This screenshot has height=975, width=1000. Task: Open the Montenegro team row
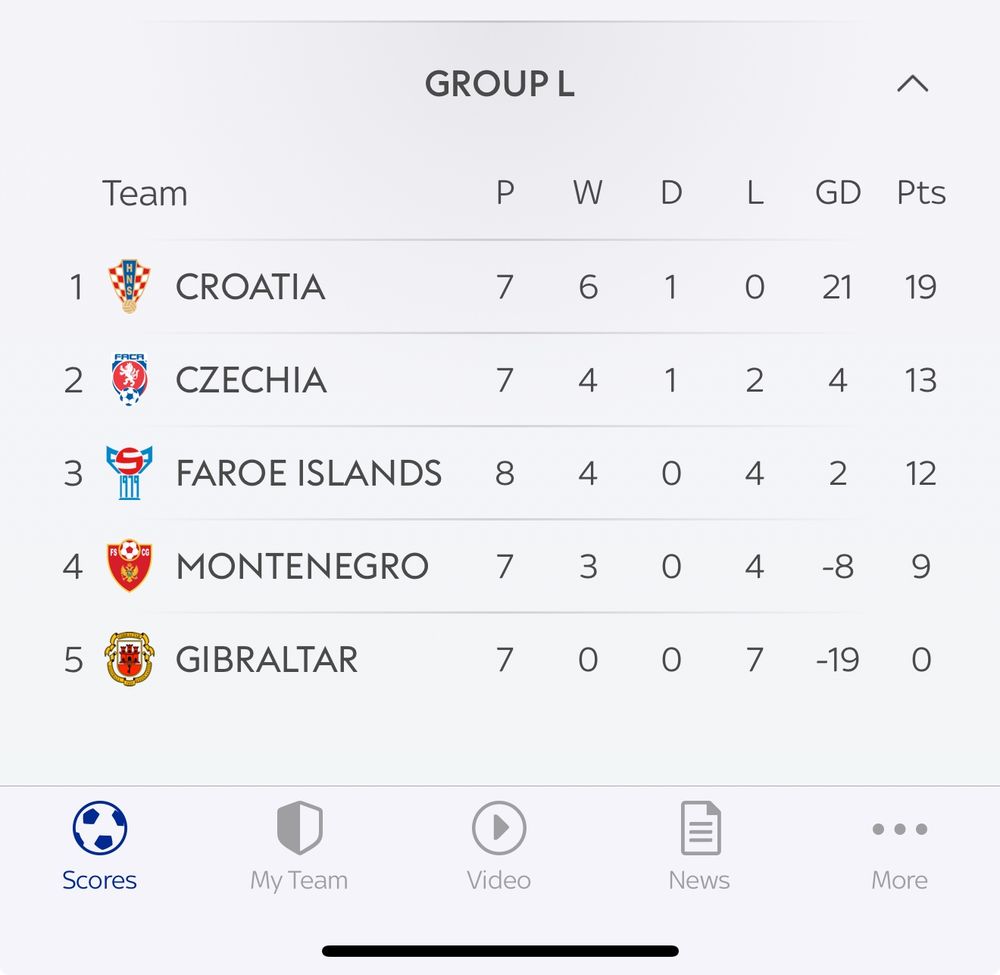click(x=301, y=567)
